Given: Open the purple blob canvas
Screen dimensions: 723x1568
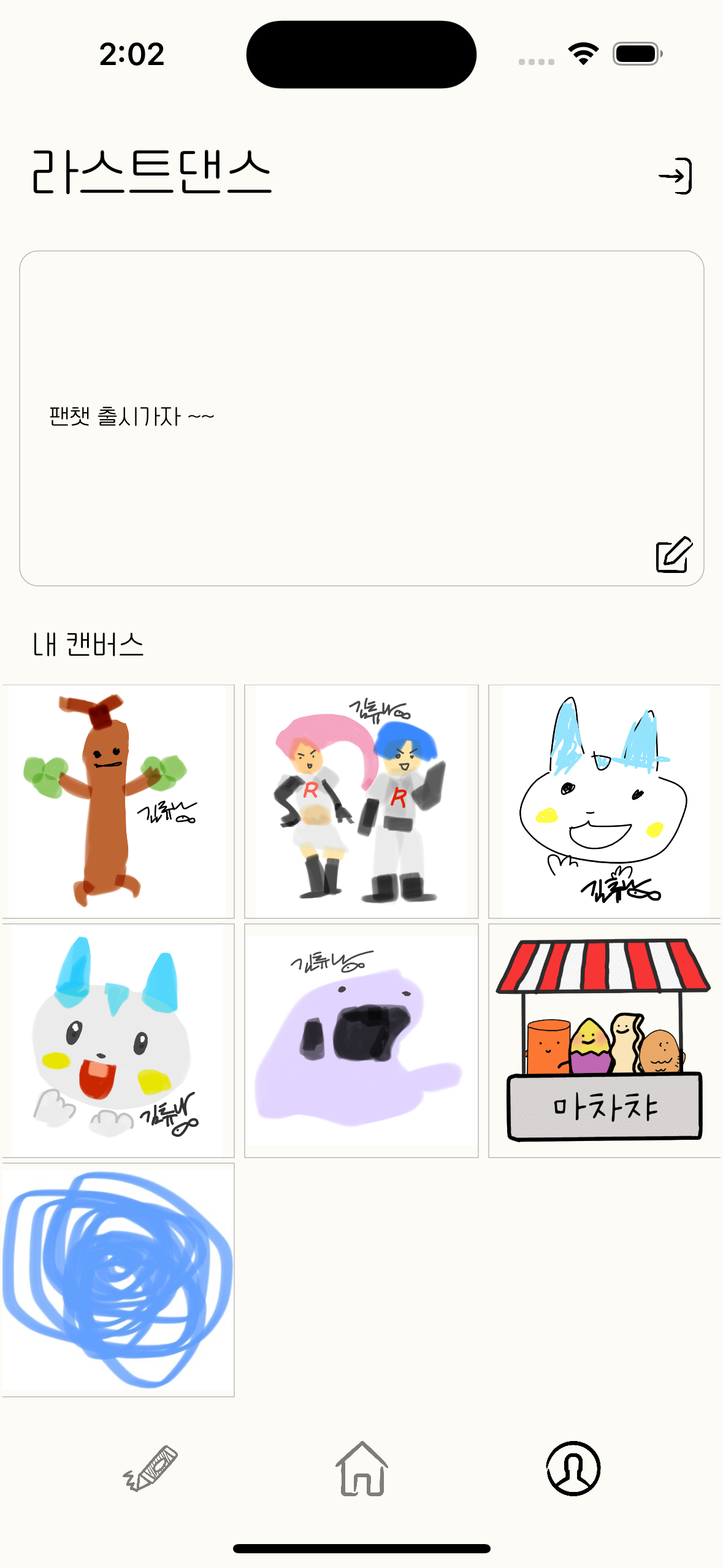Looking at the screenshot, I should (x=361, y=1040).
